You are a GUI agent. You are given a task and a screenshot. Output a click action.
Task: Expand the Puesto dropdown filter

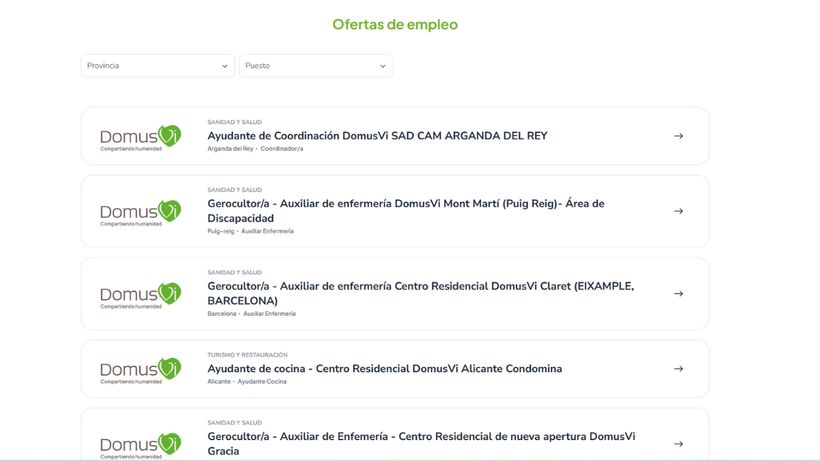(x=315, y=66)
